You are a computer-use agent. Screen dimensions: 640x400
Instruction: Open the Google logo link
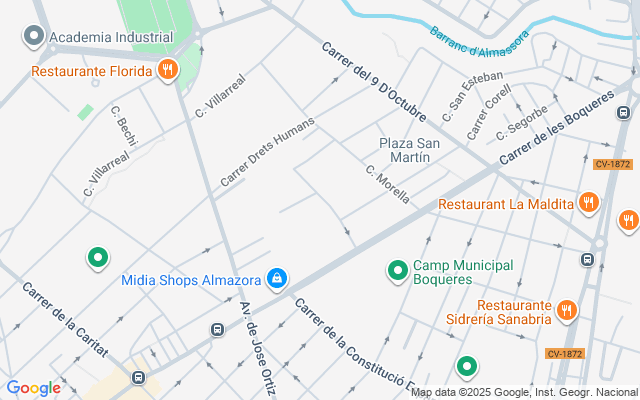[33, 388]
